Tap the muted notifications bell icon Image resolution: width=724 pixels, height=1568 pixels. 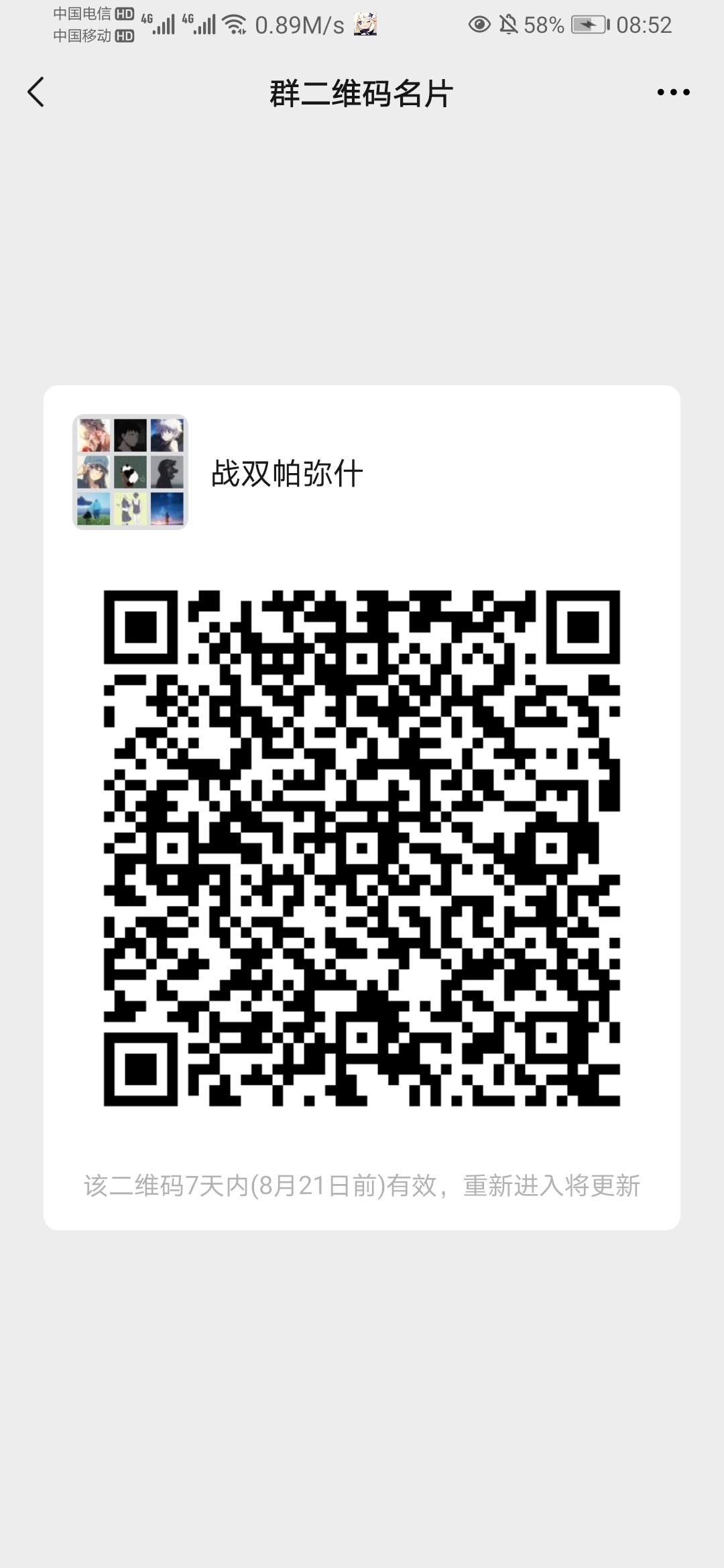507,25
